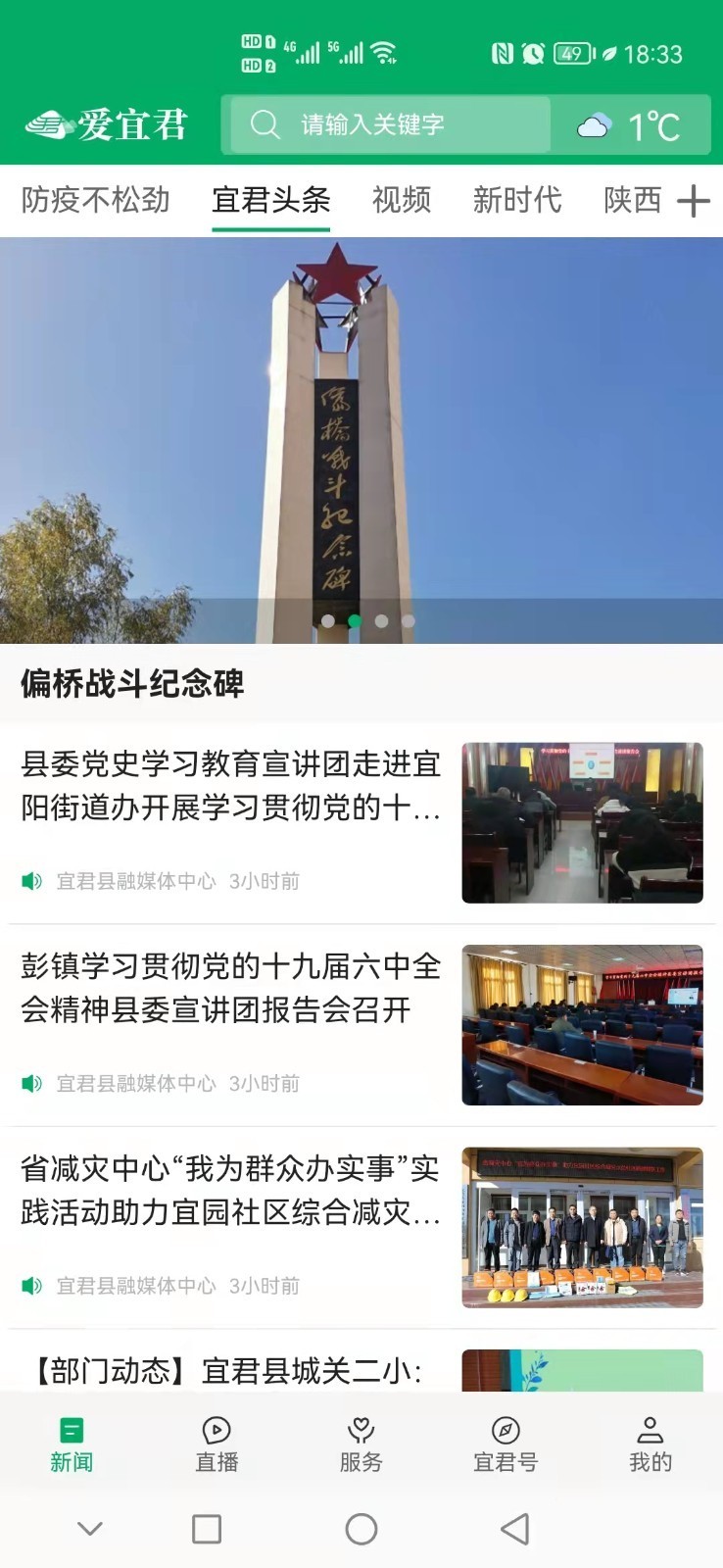Open the 我的 profile tab
Screen dimensions: 723x1568
(x=650, y=1445)
